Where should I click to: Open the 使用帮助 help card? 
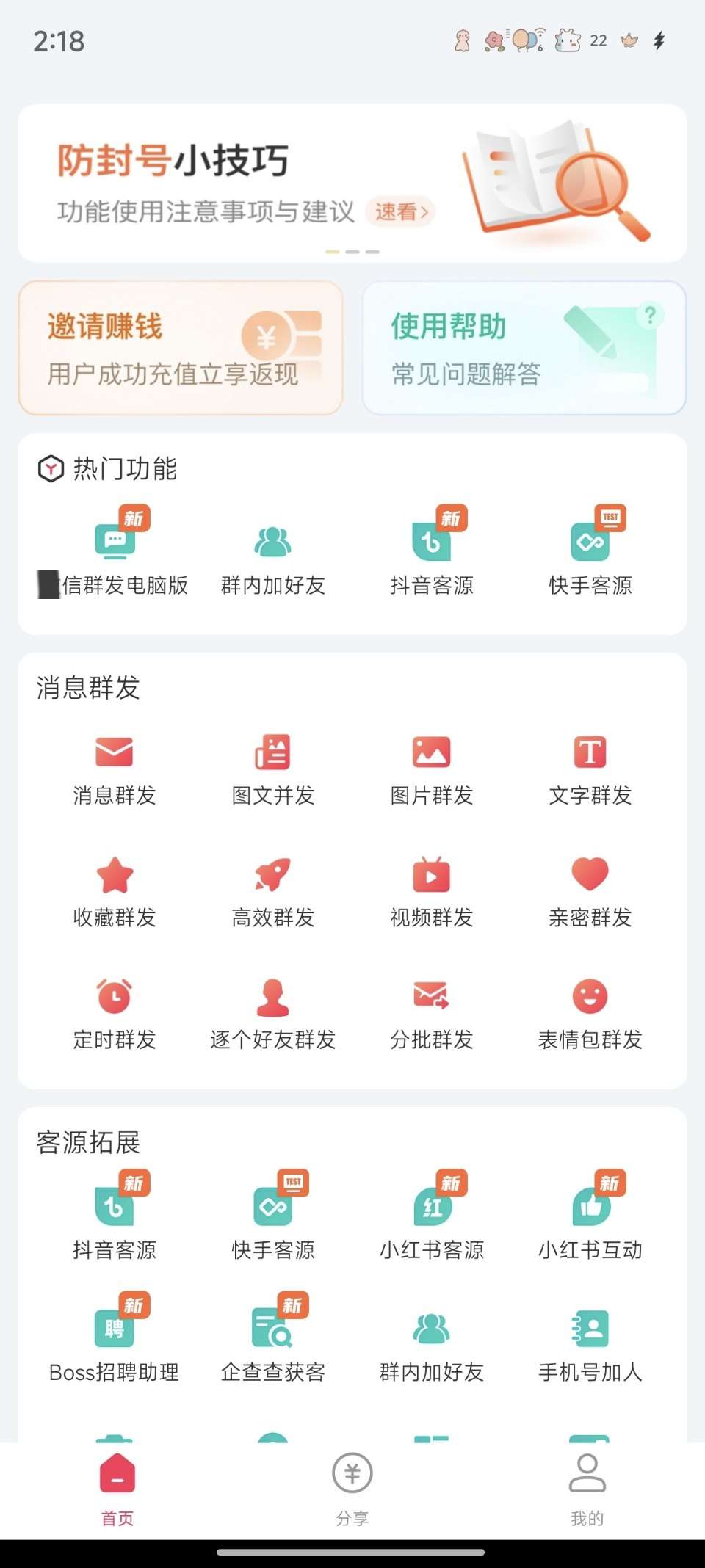[524, 346]
